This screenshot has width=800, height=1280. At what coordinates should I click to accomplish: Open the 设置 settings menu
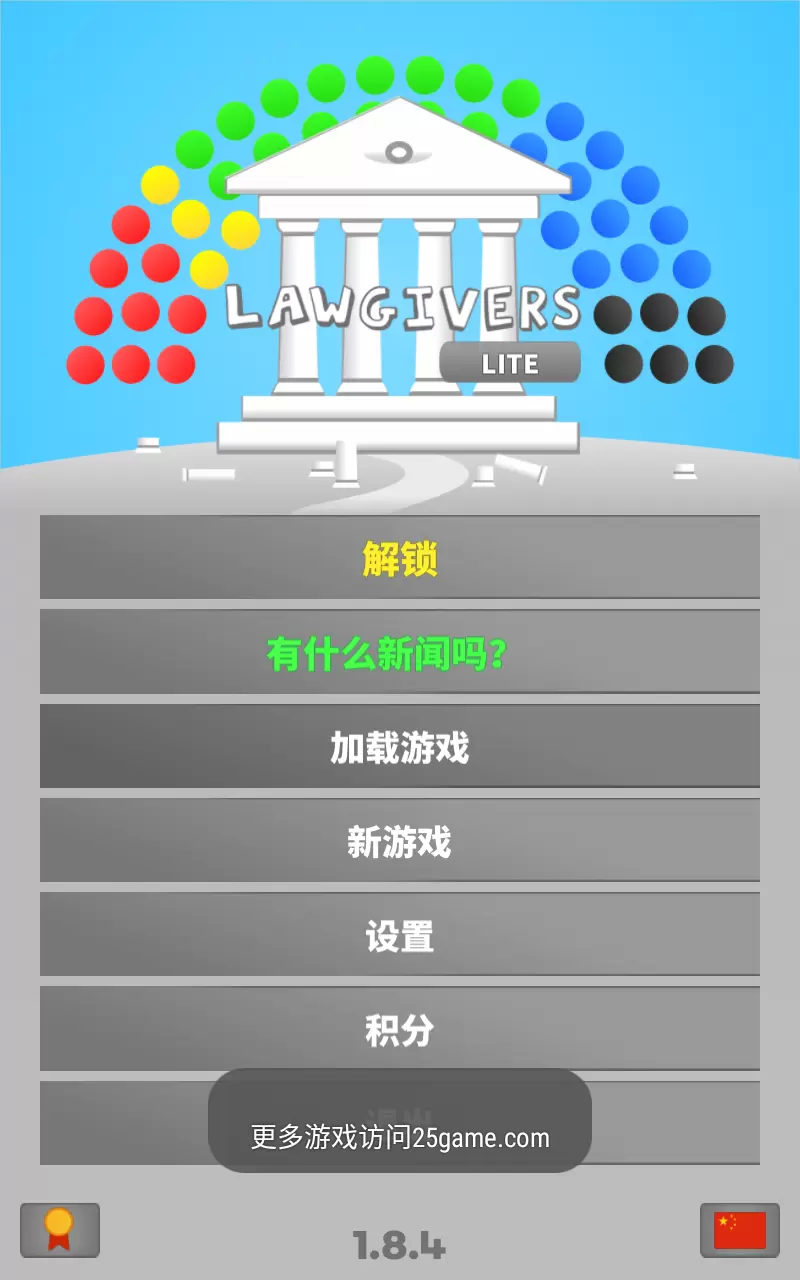pyautogui.click(x=400, y=933)
